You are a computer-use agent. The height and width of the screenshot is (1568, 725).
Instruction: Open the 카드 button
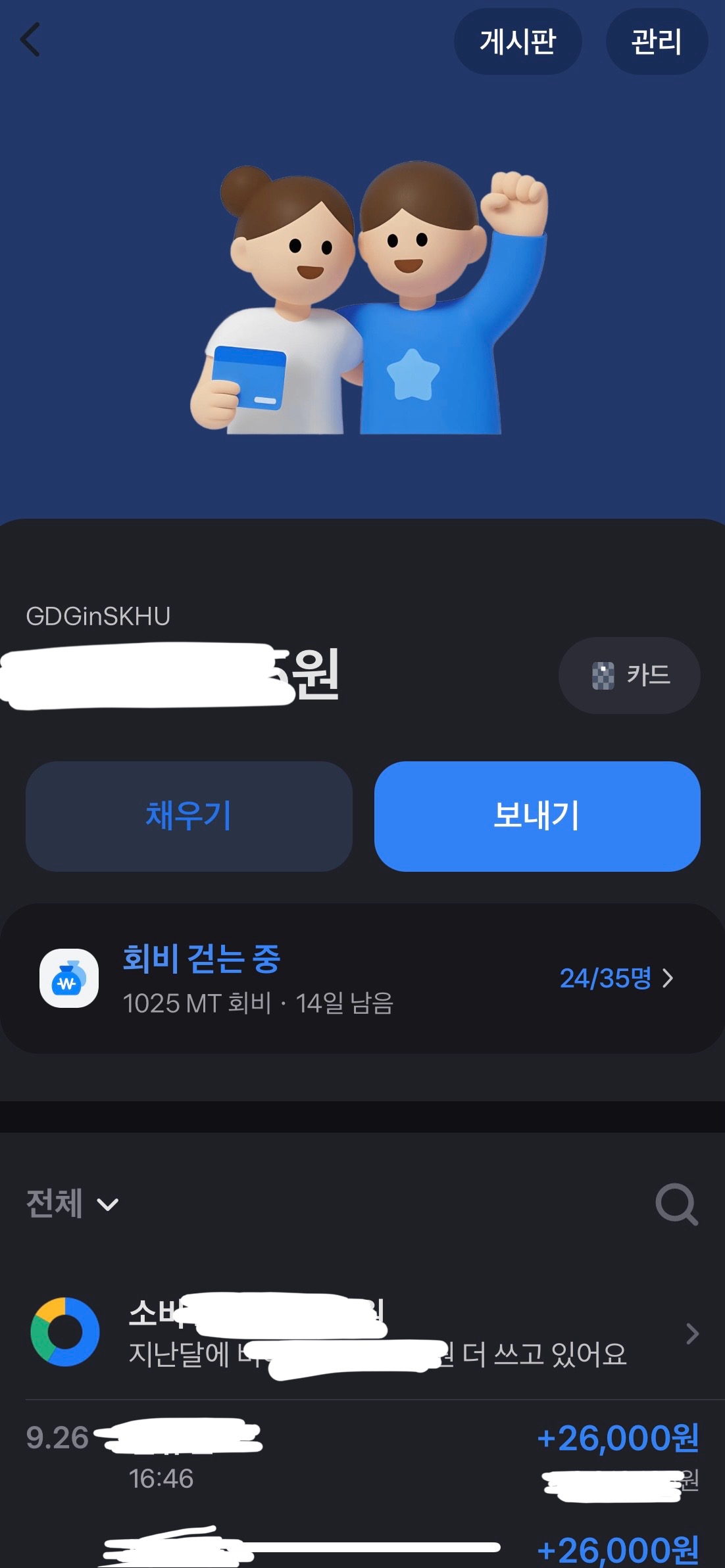tap(629, 675)
